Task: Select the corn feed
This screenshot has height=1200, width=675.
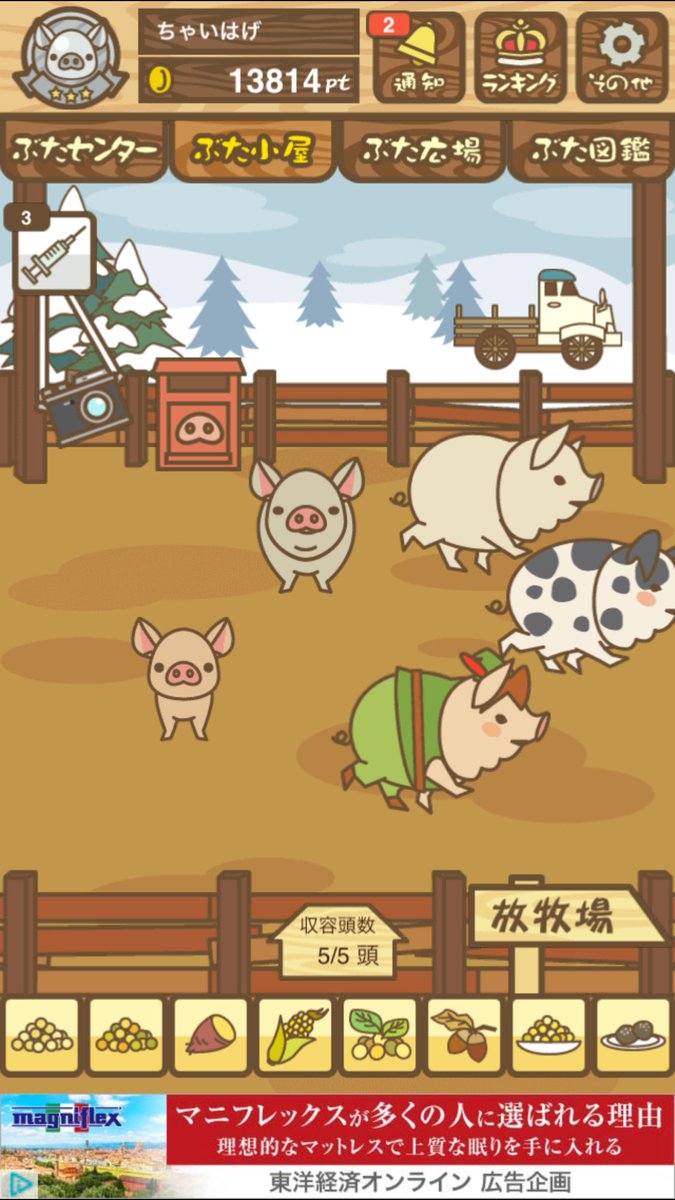Action: coord(295,1036)
